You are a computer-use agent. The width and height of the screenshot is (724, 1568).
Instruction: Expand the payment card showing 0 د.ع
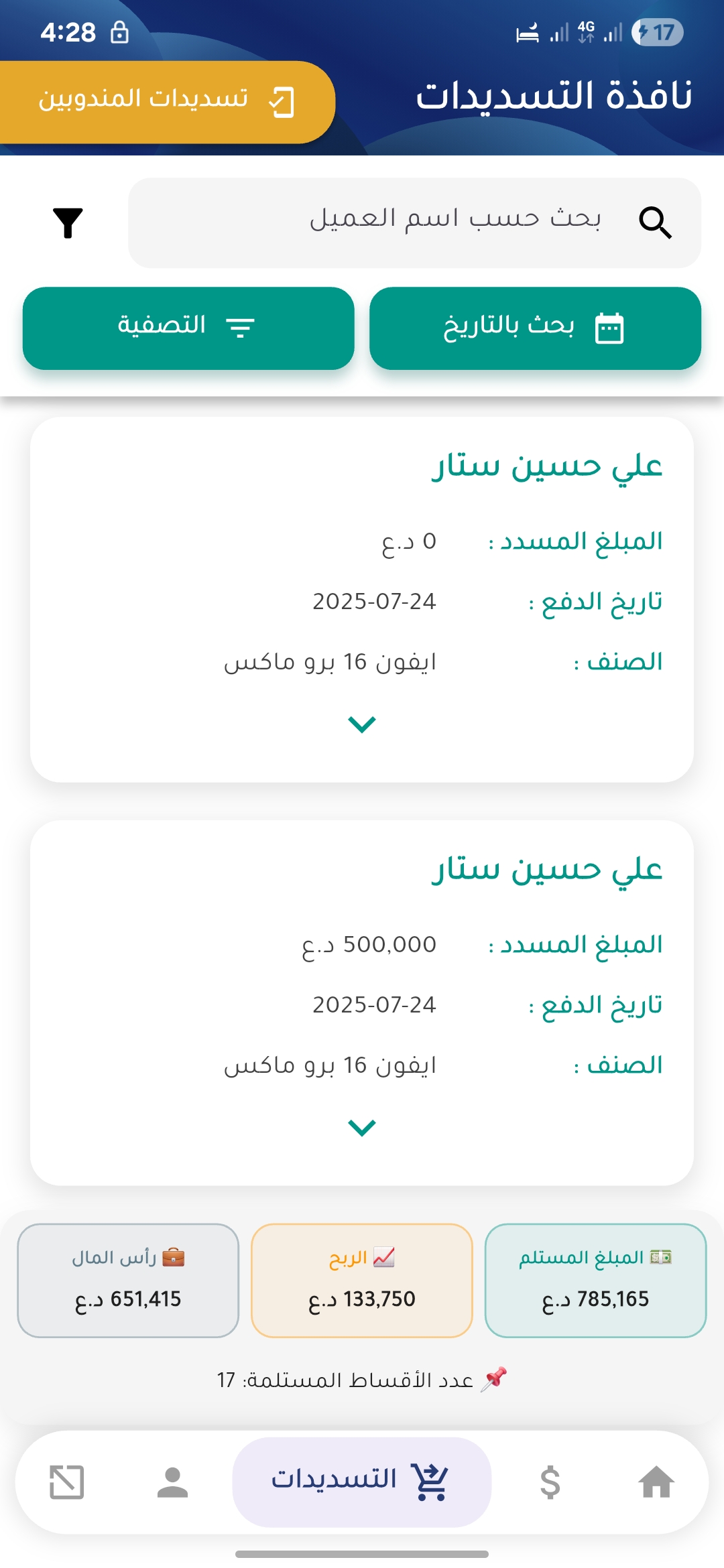[362, 724]
